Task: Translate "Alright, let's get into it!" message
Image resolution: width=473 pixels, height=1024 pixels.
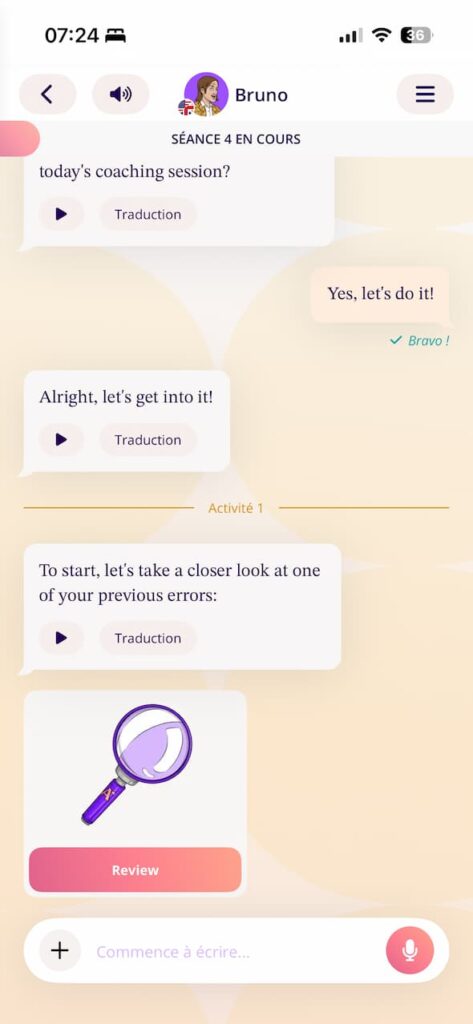Action: click(148, 440)
